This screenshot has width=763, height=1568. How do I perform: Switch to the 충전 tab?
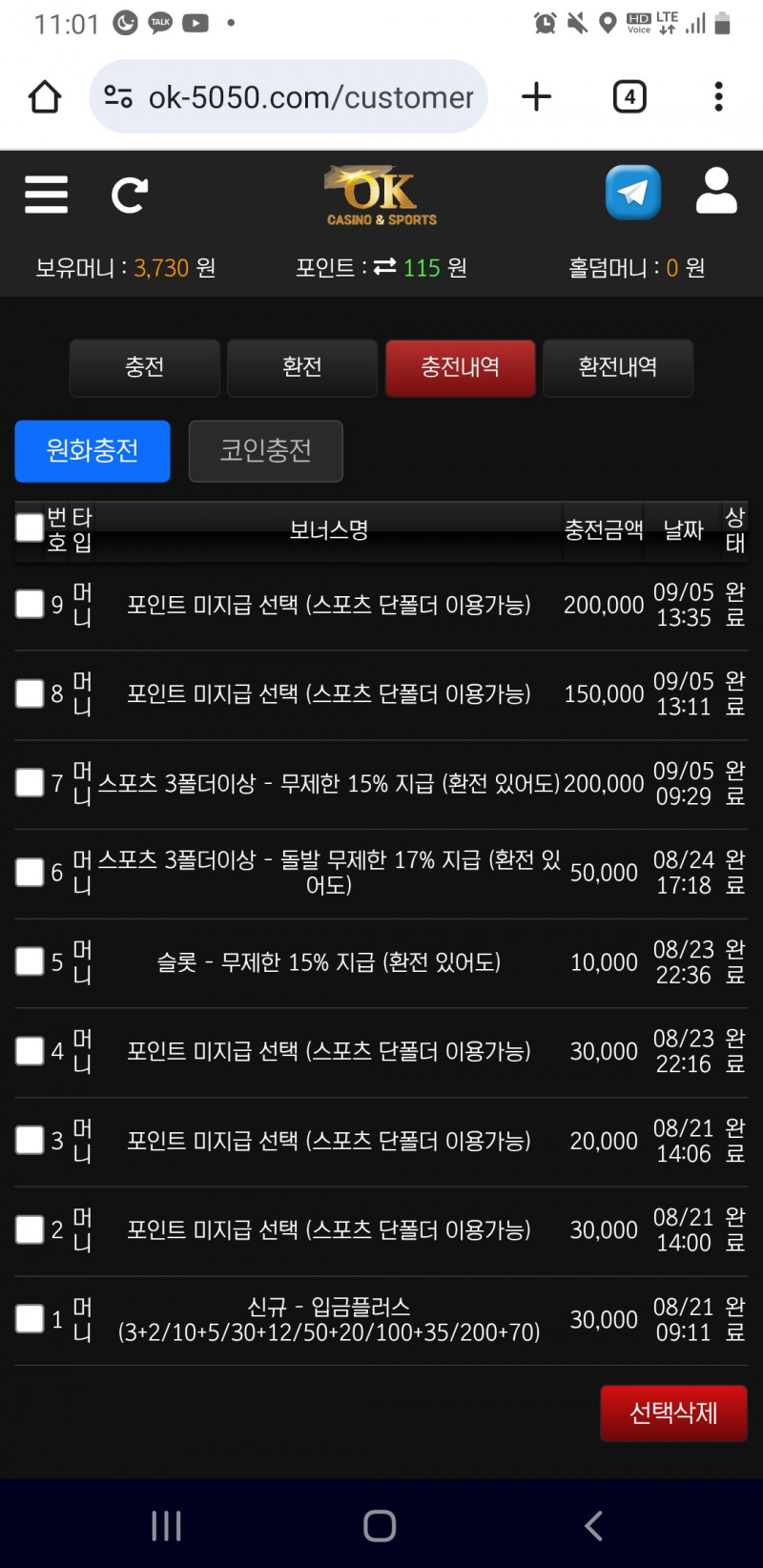click(x=145, y=367)
